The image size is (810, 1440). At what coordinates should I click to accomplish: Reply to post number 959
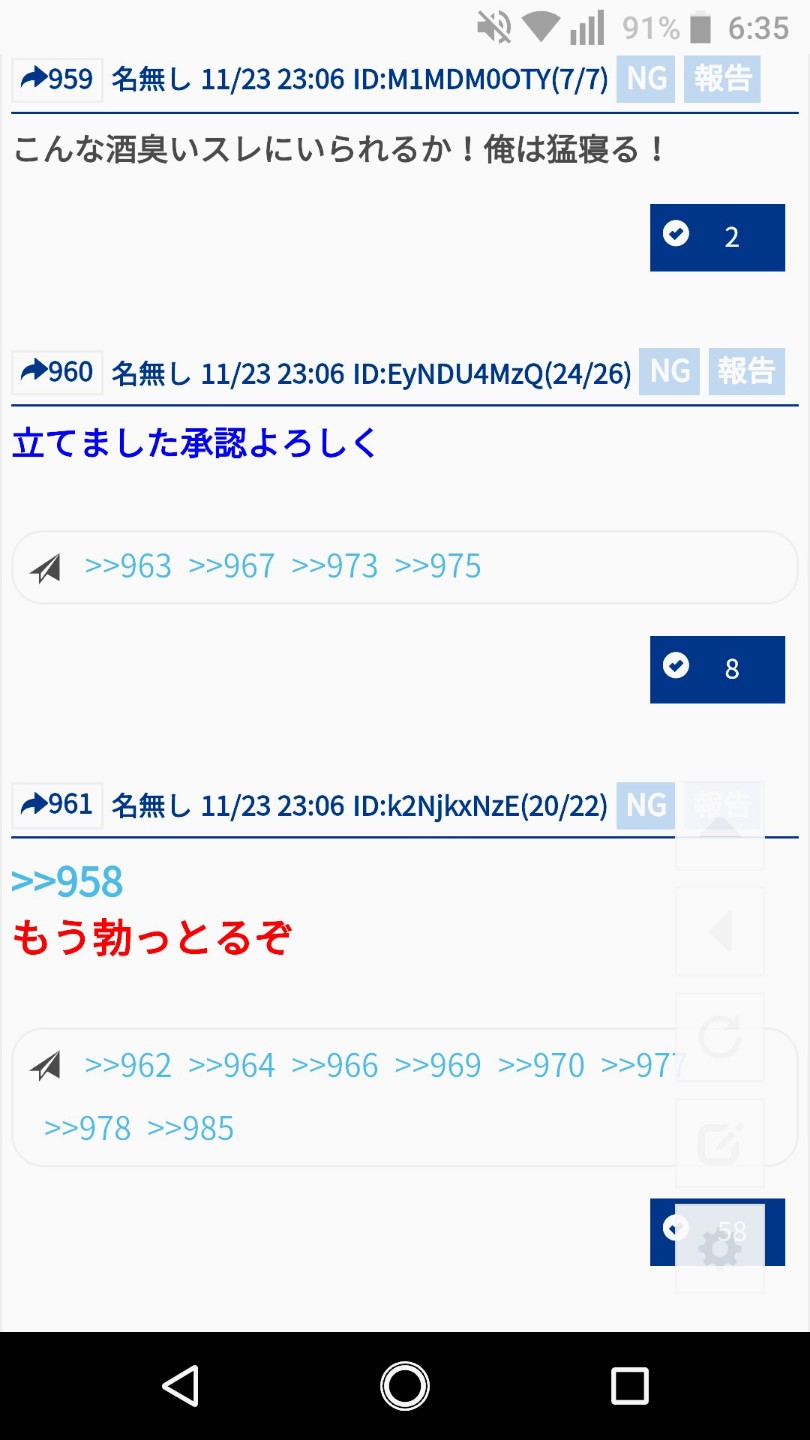(x=57, y=79)
